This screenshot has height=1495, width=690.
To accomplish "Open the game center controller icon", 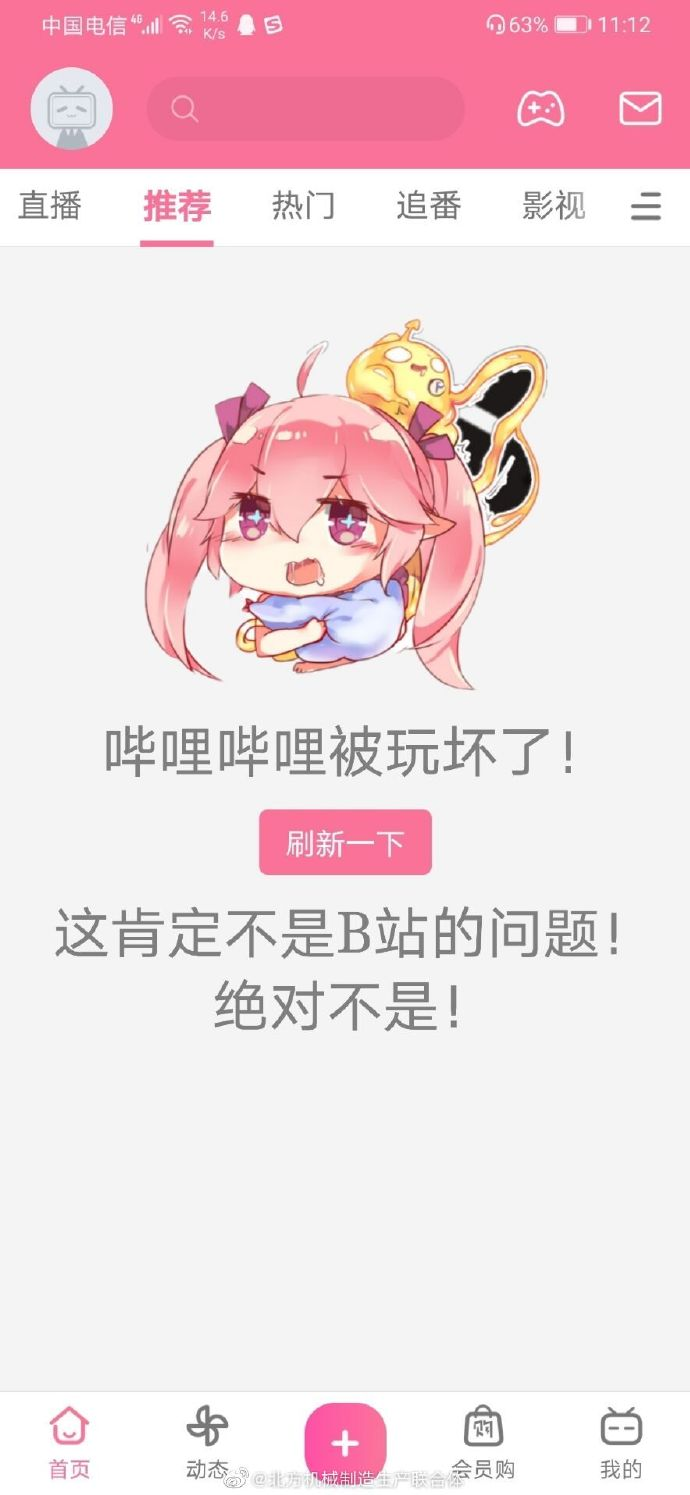I will 540,108.
